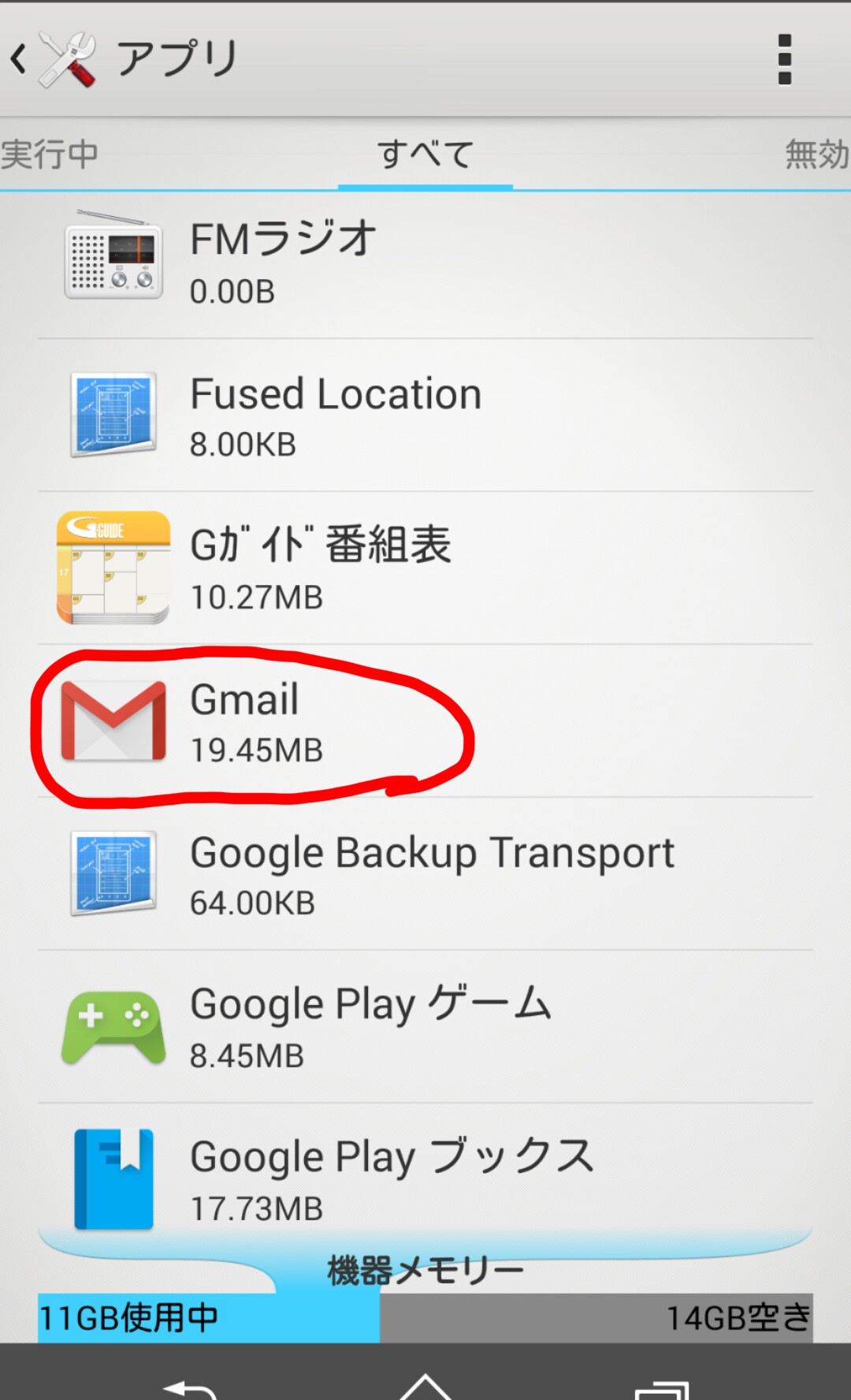Select the すべて tab
The image size is (851, 1400).
[425, 154]
